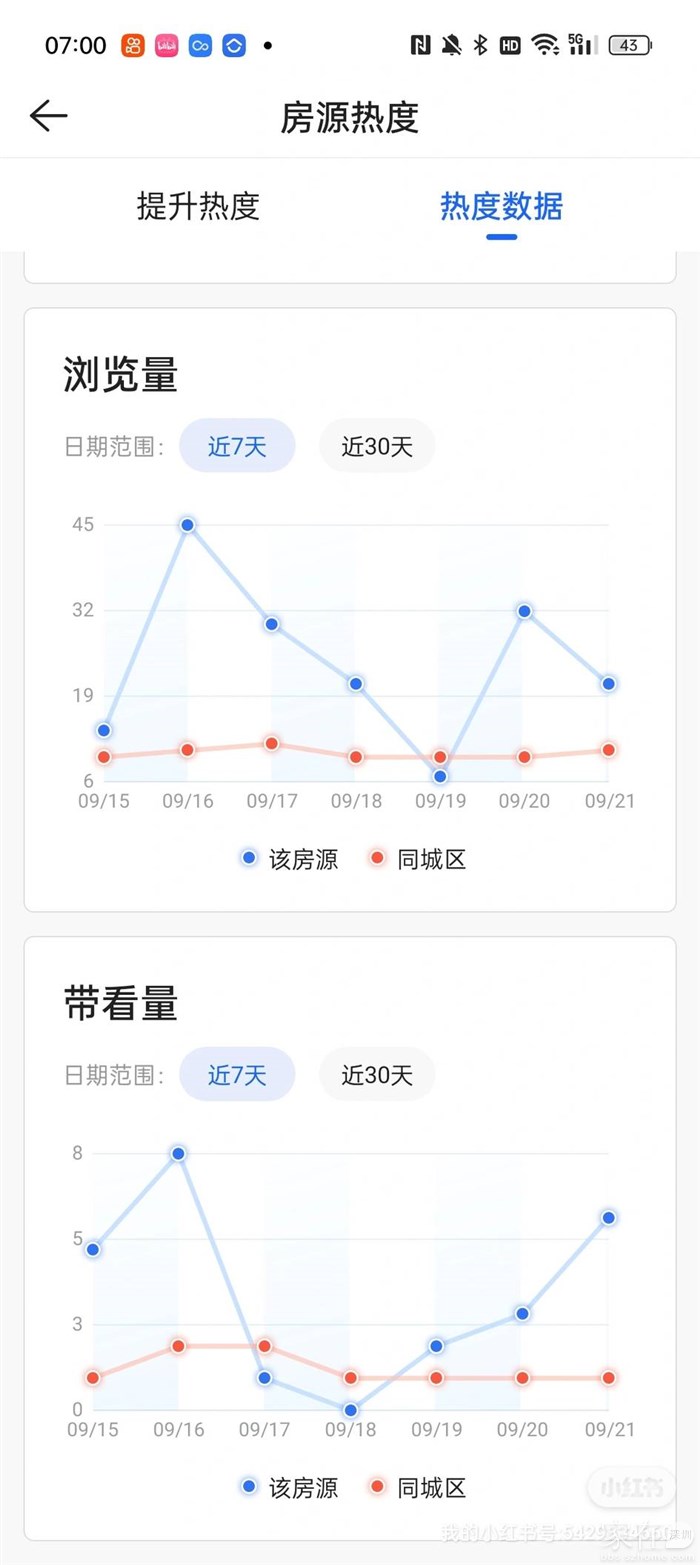Choose 近7天 range for 带看量
700x1565 pixels.
point(237,1075)
